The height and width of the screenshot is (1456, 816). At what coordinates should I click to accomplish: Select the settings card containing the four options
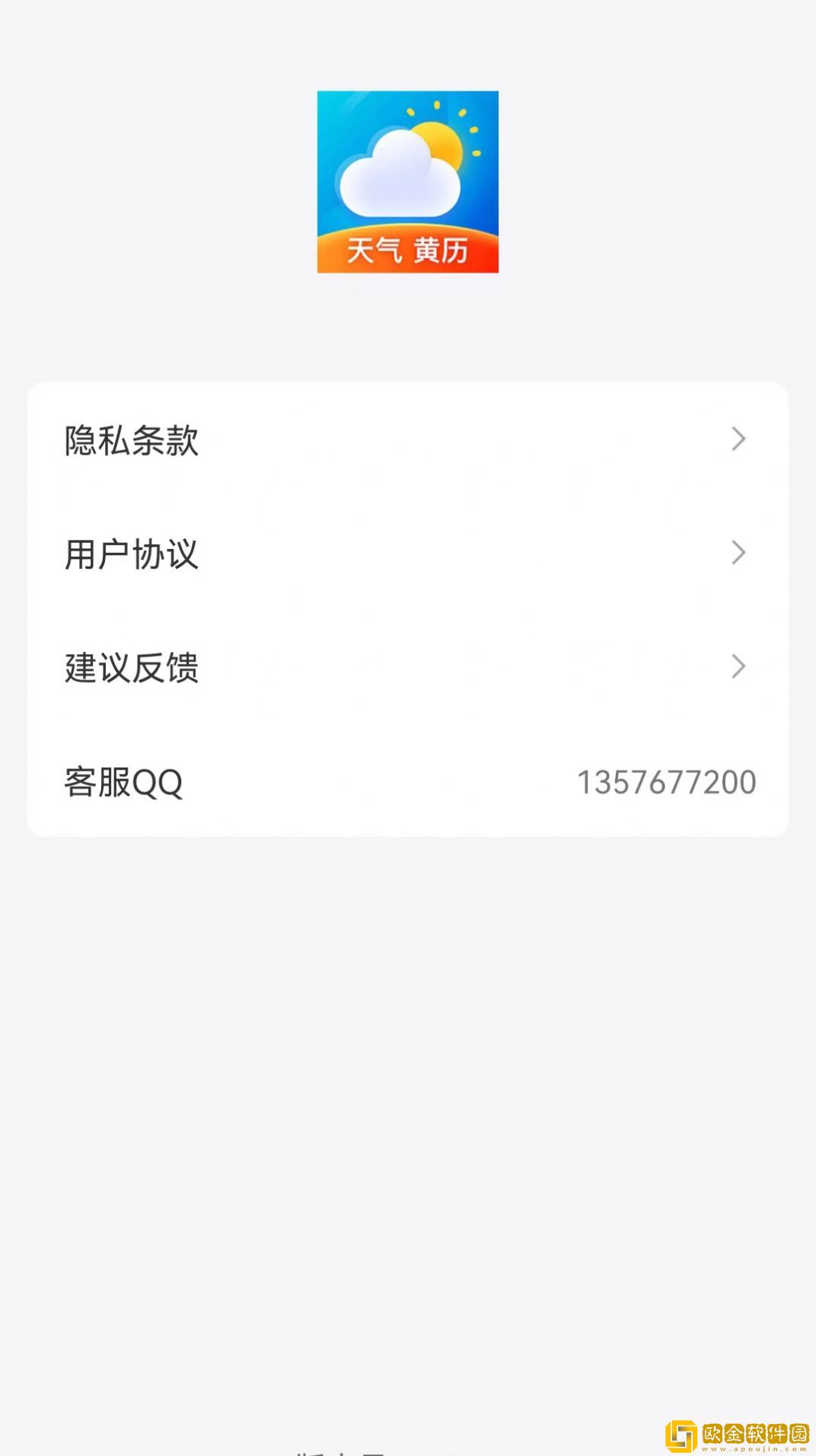[x=408, y=609]
